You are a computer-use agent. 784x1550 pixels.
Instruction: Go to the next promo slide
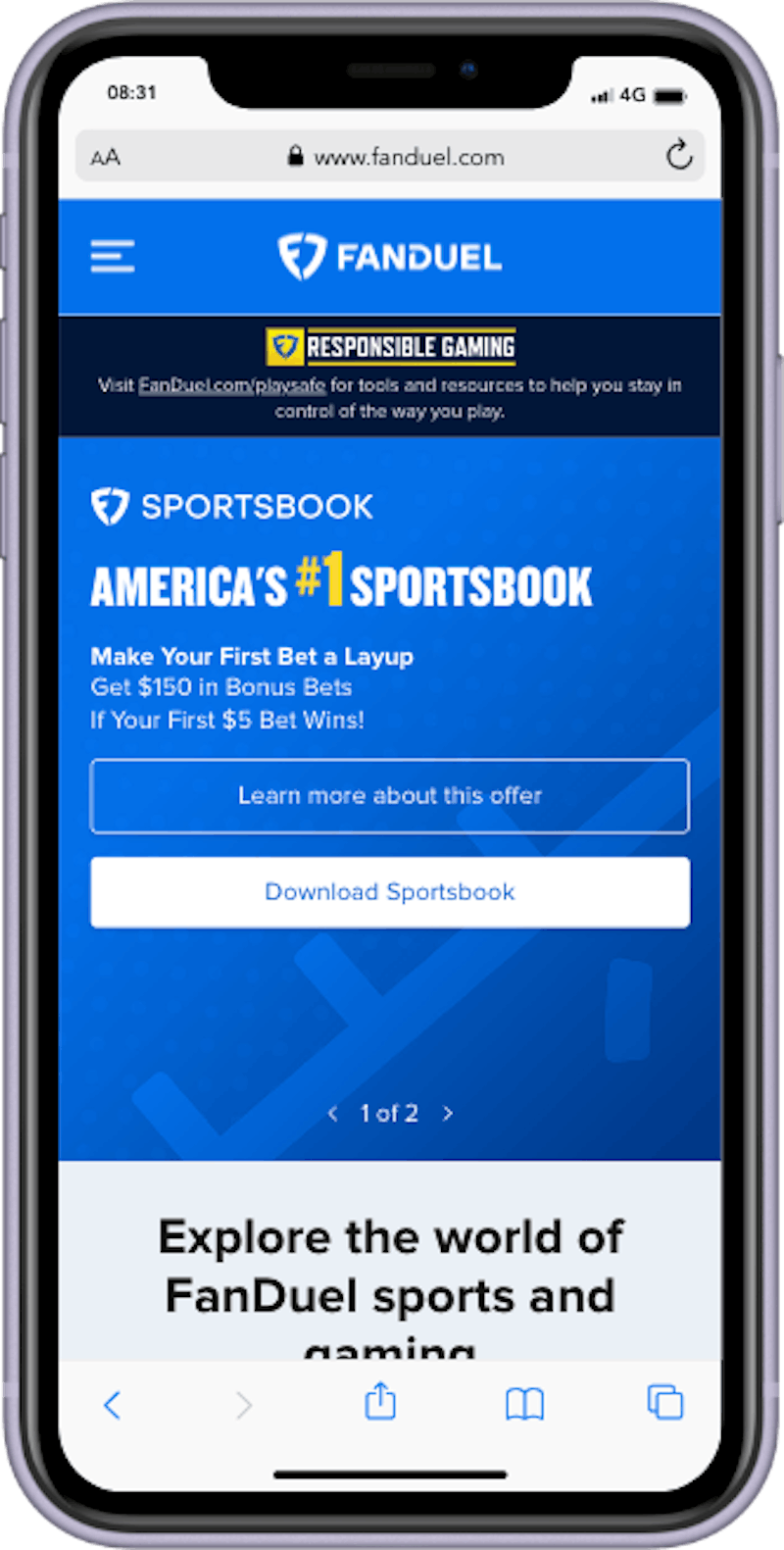(x=448, y=1113)
